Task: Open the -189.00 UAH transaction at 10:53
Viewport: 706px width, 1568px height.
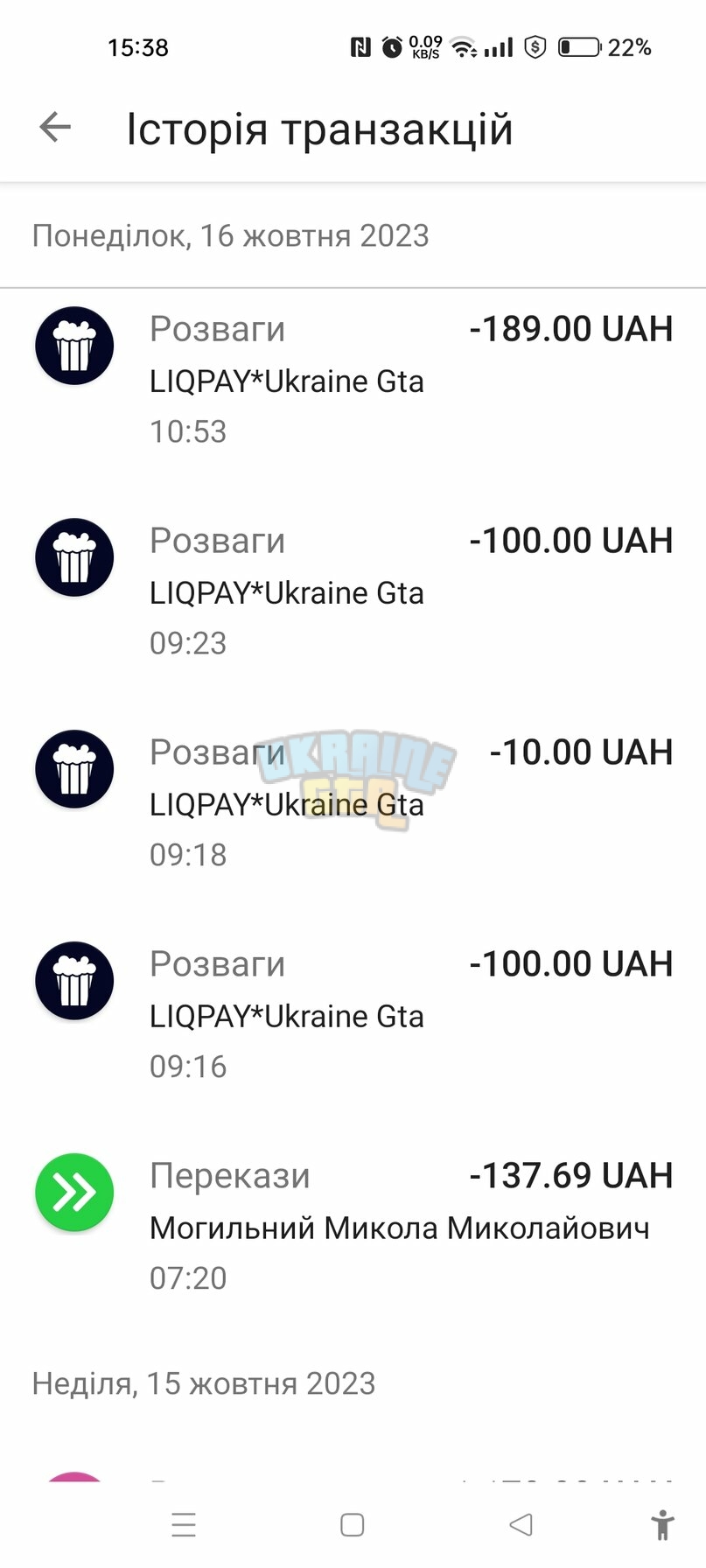Action: (x=353, y=381)
